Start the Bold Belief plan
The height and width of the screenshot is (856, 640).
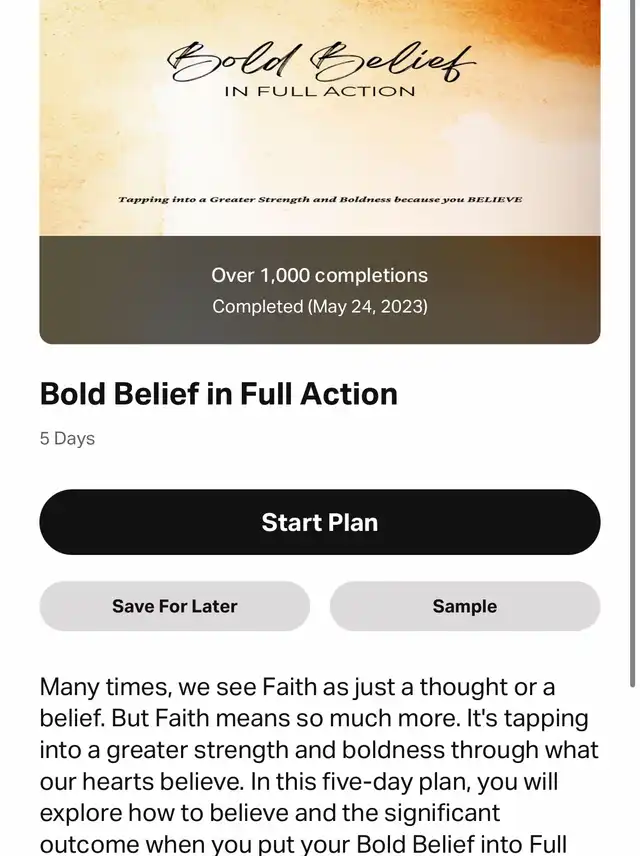[x=320, y=522]
